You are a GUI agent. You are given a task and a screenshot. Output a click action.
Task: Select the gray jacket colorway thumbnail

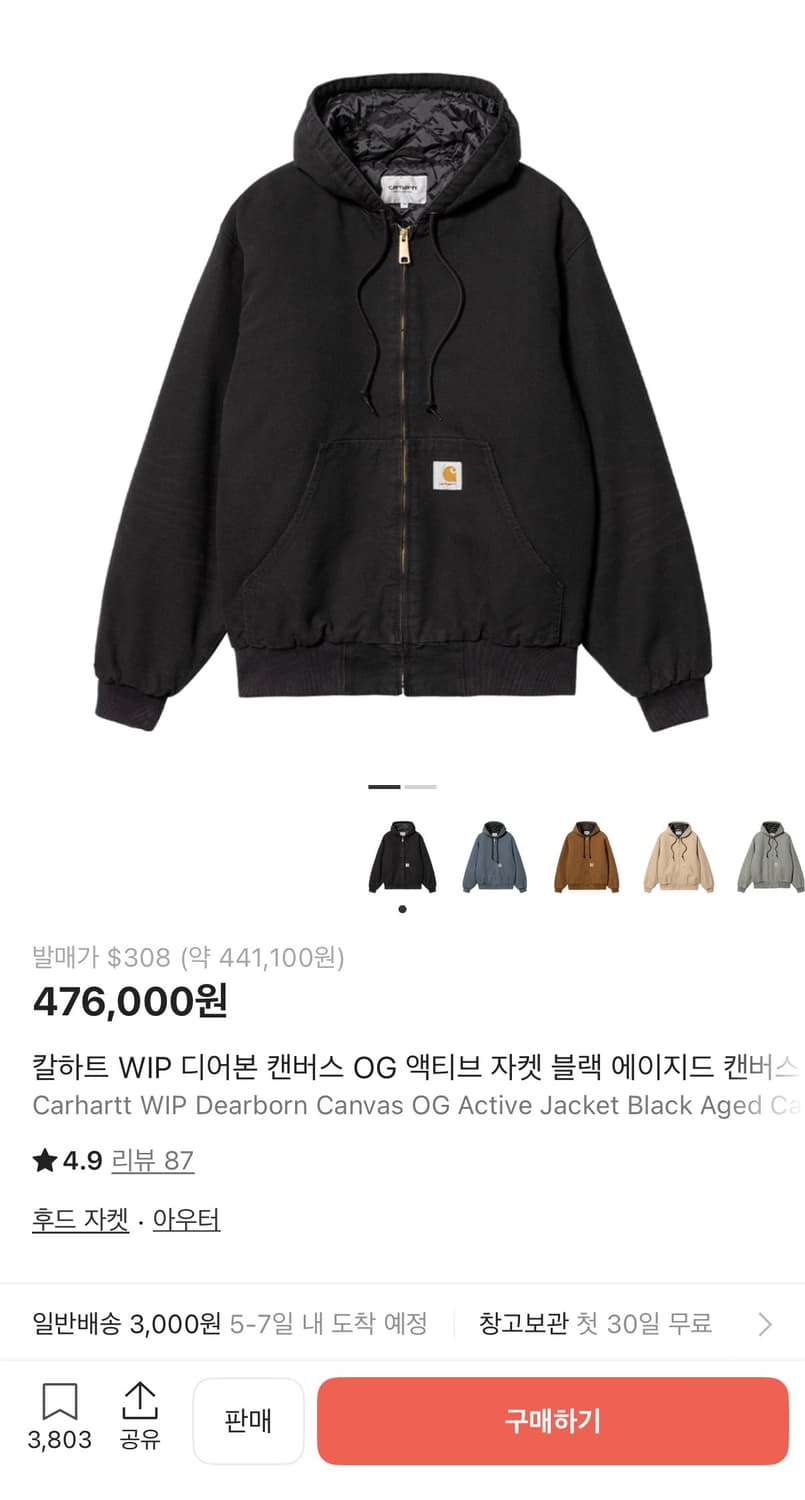pyautogui.click(x=765, y=858)
